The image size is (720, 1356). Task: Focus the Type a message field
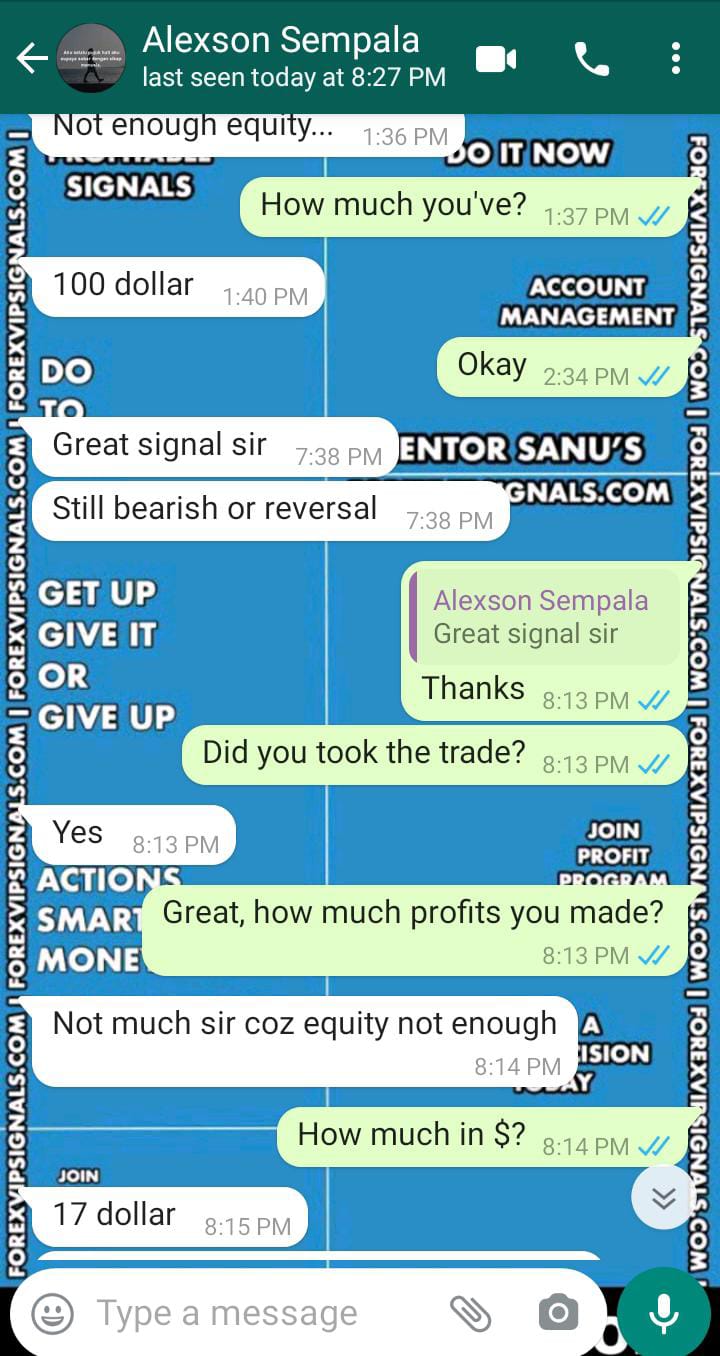[250, 1313]
